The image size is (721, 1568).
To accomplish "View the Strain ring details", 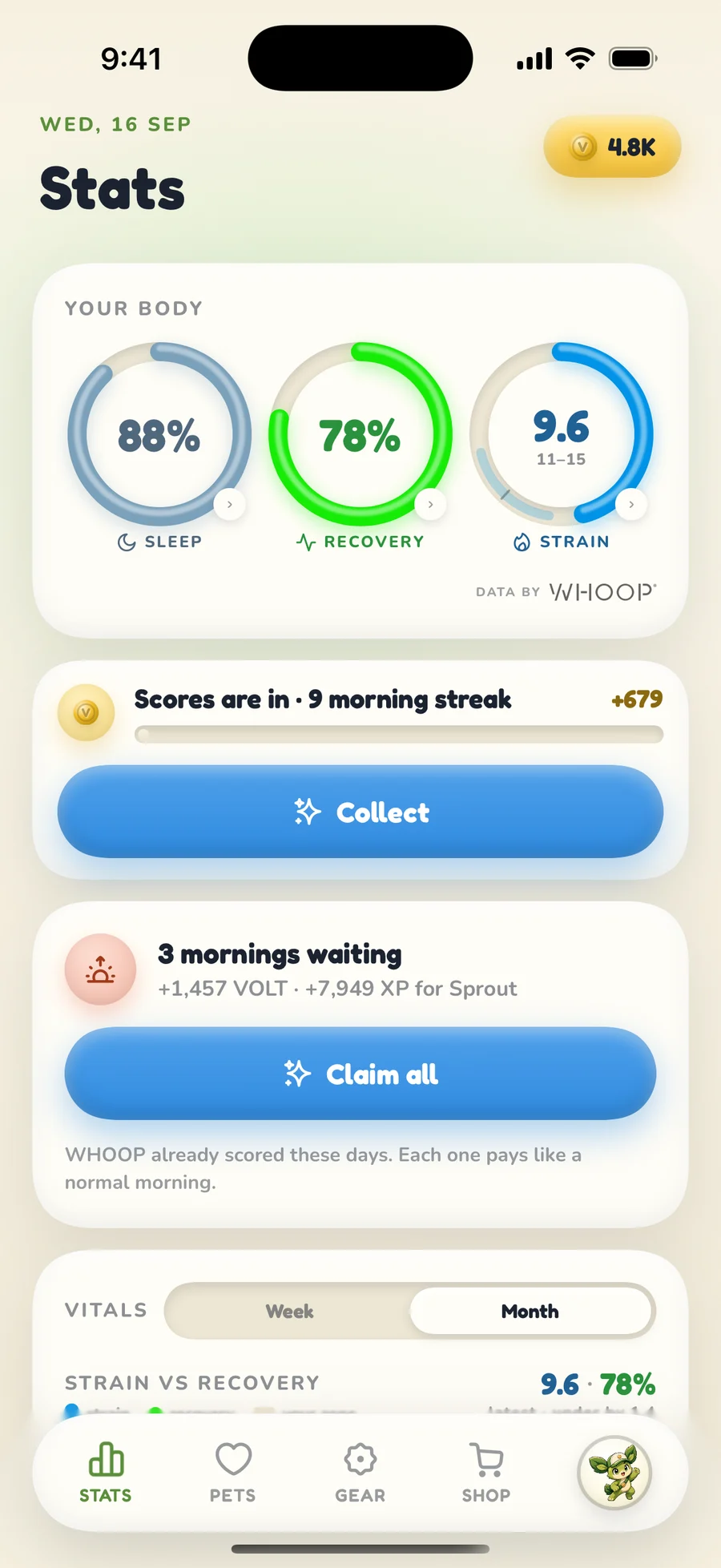I will pyautogui.click(x=562, y=435).
